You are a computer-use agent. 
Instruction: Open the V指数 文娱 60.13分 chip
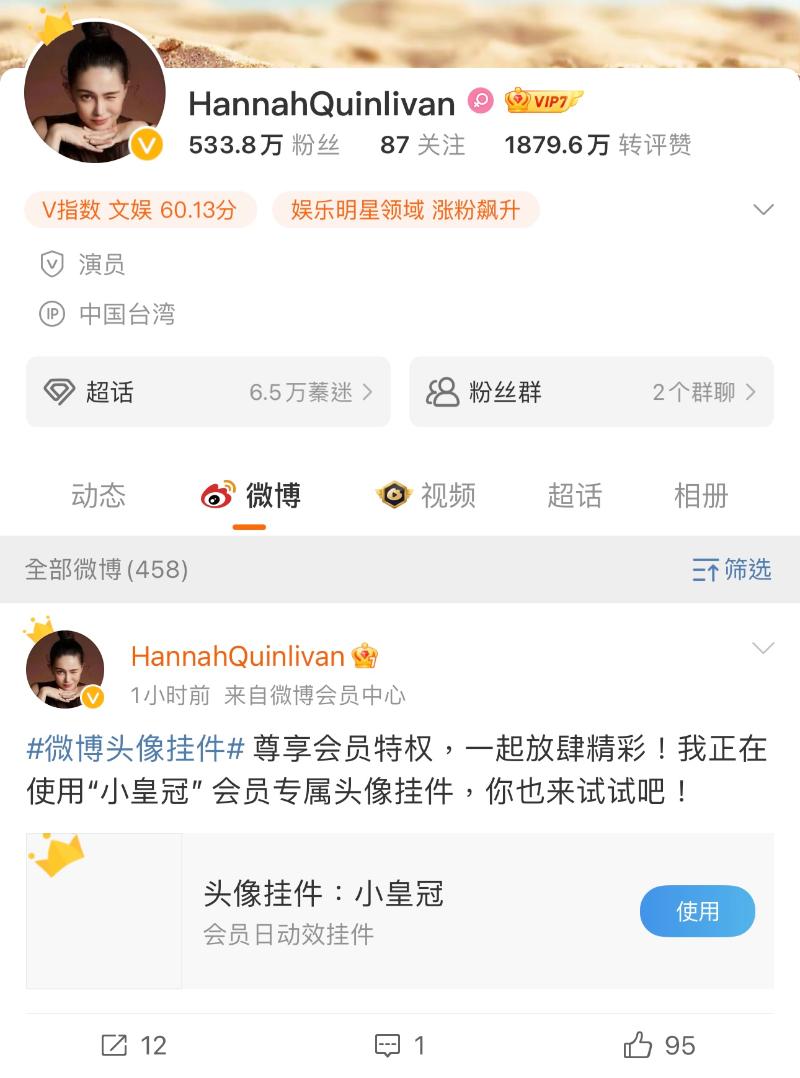pyautogui.click(x=140, y=210)
